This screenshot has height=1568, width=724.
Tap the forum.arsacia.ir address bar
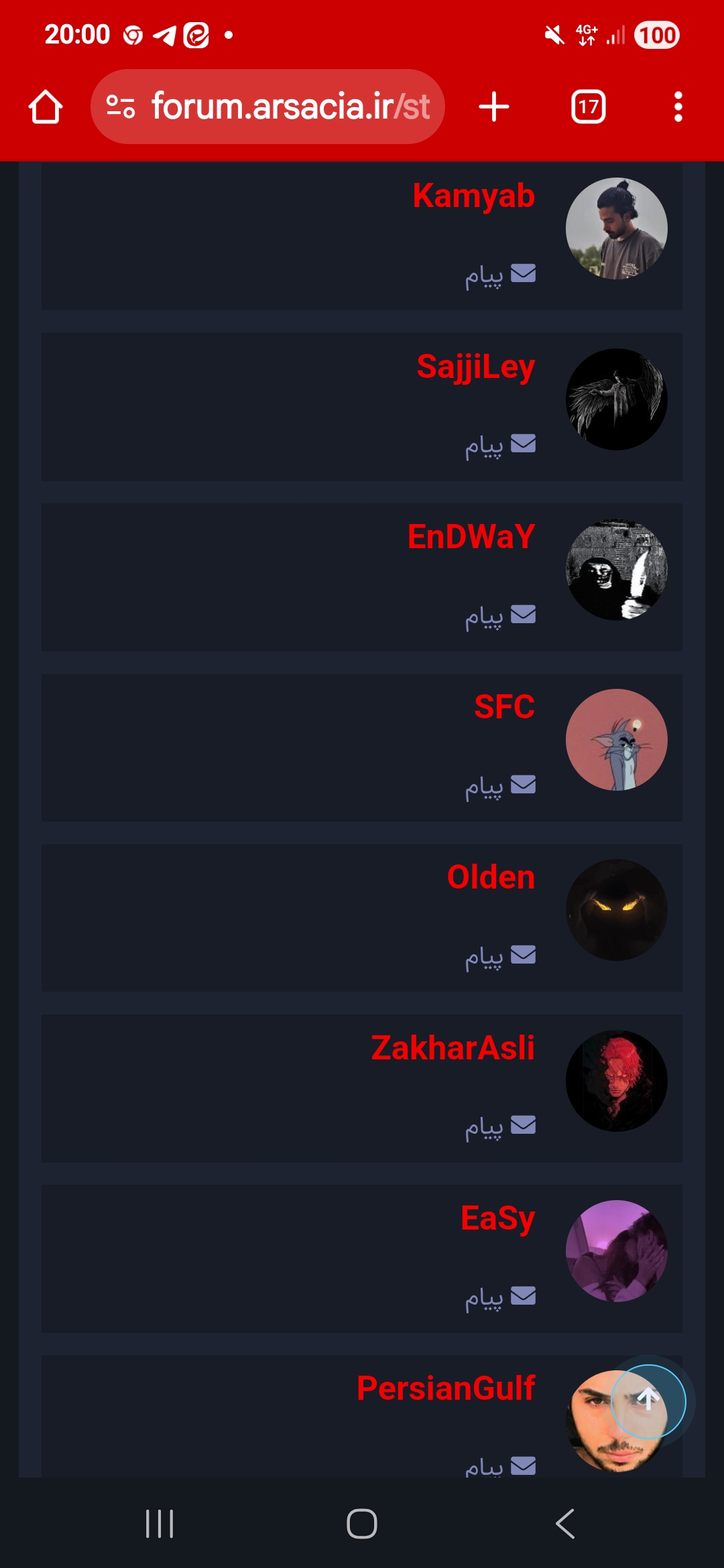click(268, 107)
